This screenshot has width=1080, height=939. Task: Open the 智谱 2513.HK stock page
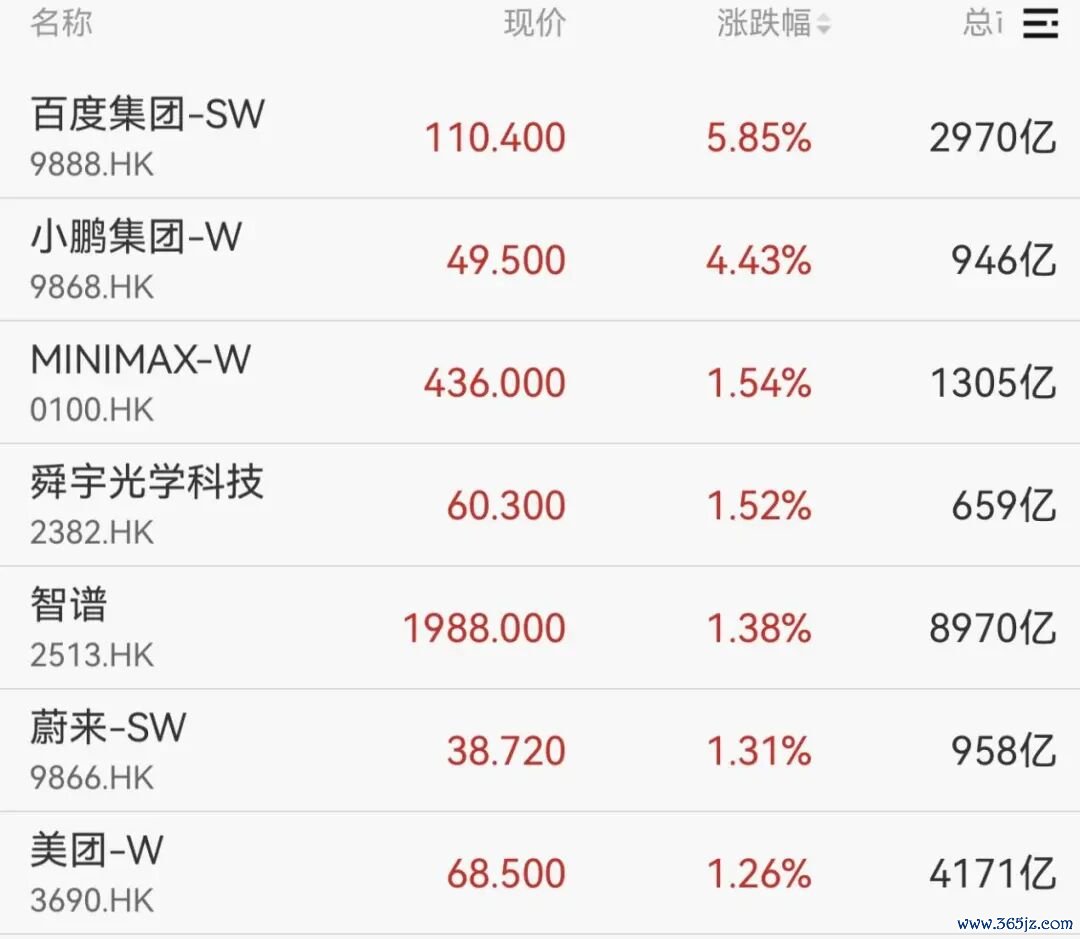click(x=540, y=628)
